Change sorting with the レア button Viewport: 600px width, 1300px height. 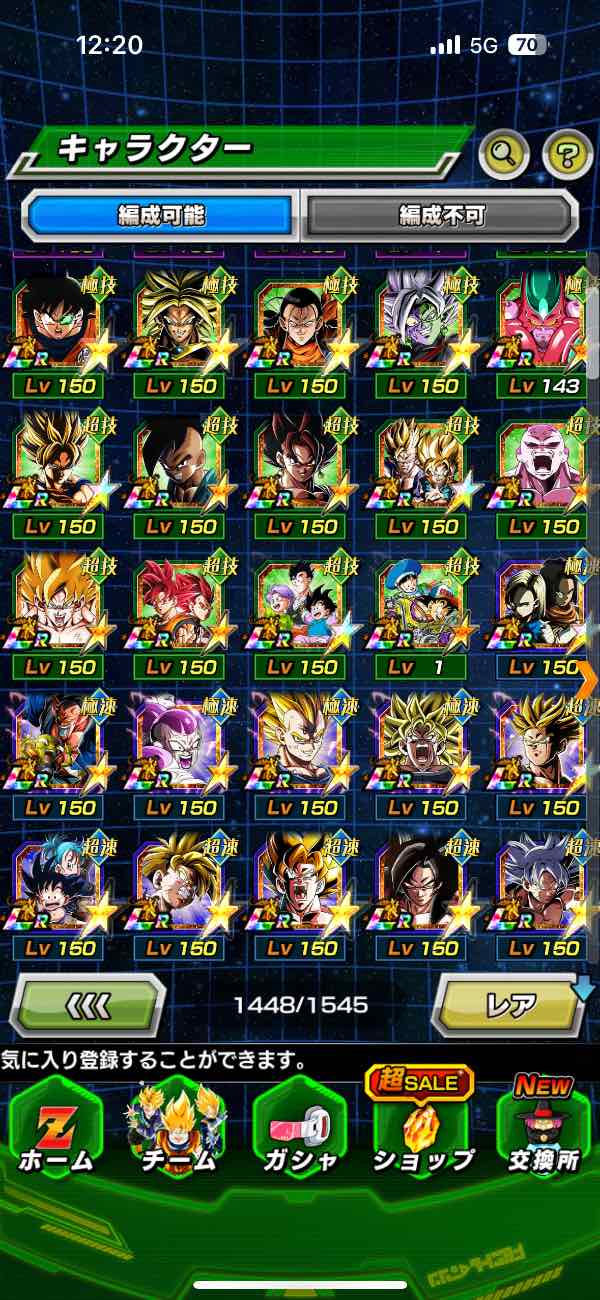click(508, 1003)
